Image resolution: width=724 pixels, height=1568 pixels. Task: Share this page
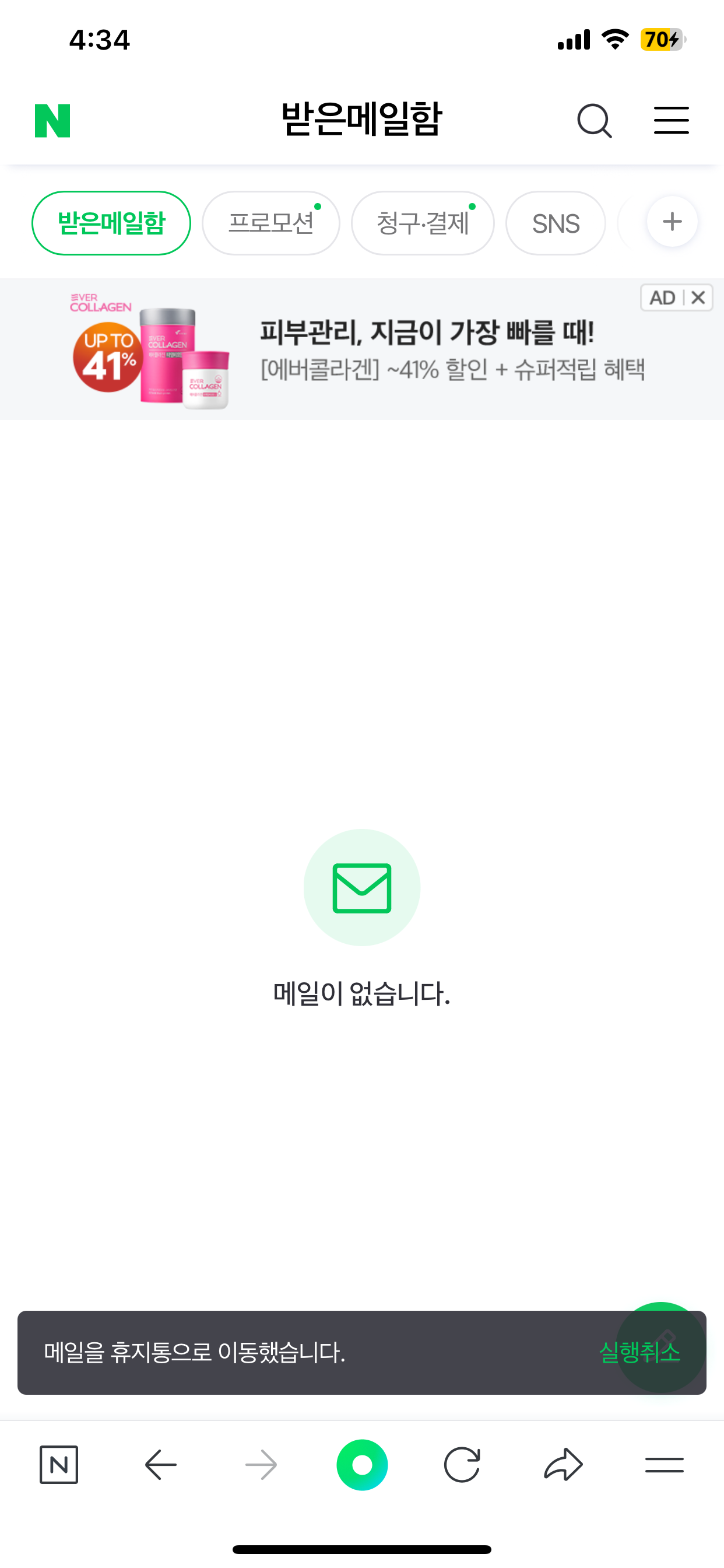[563, 1465]
